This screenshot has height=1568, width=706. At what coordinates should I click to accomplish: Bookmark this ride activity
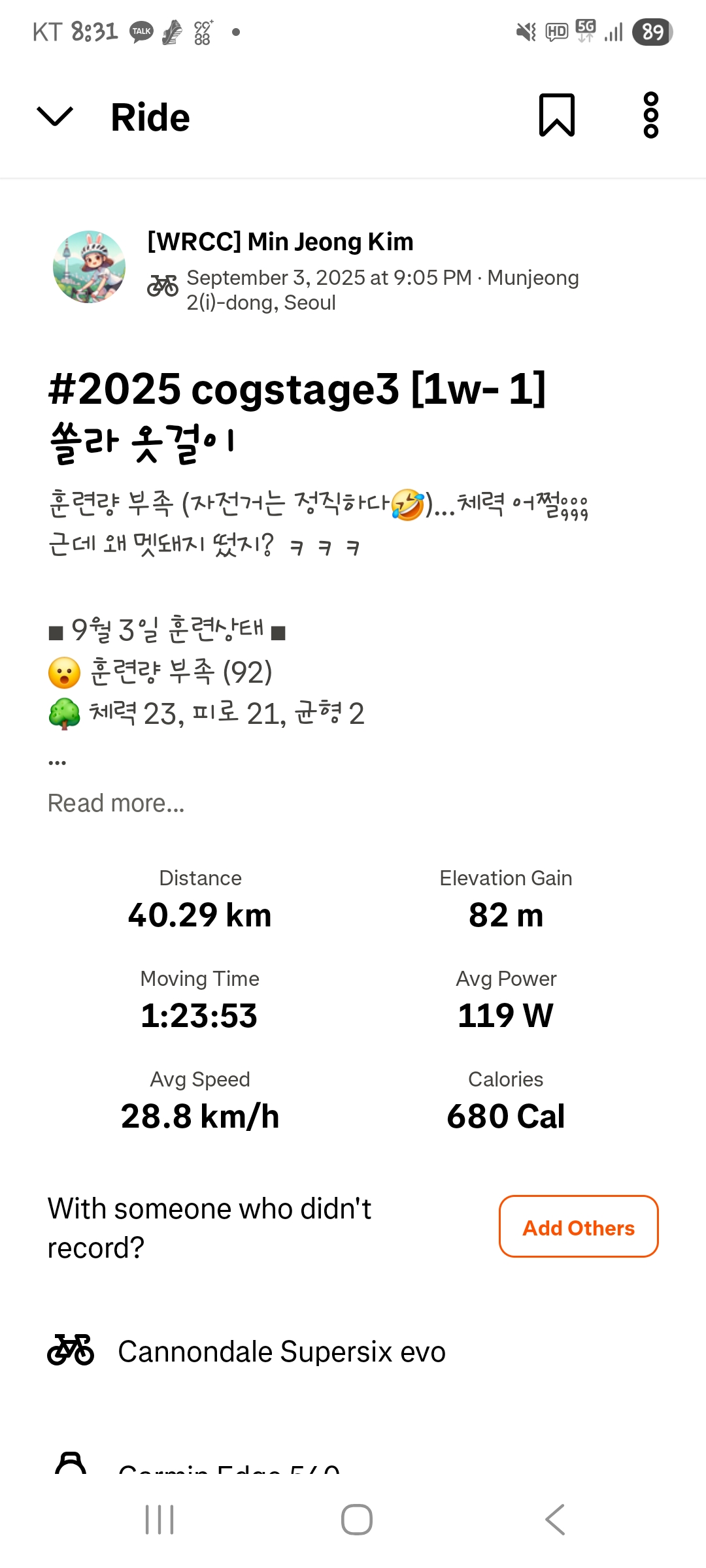pos(556,115)
